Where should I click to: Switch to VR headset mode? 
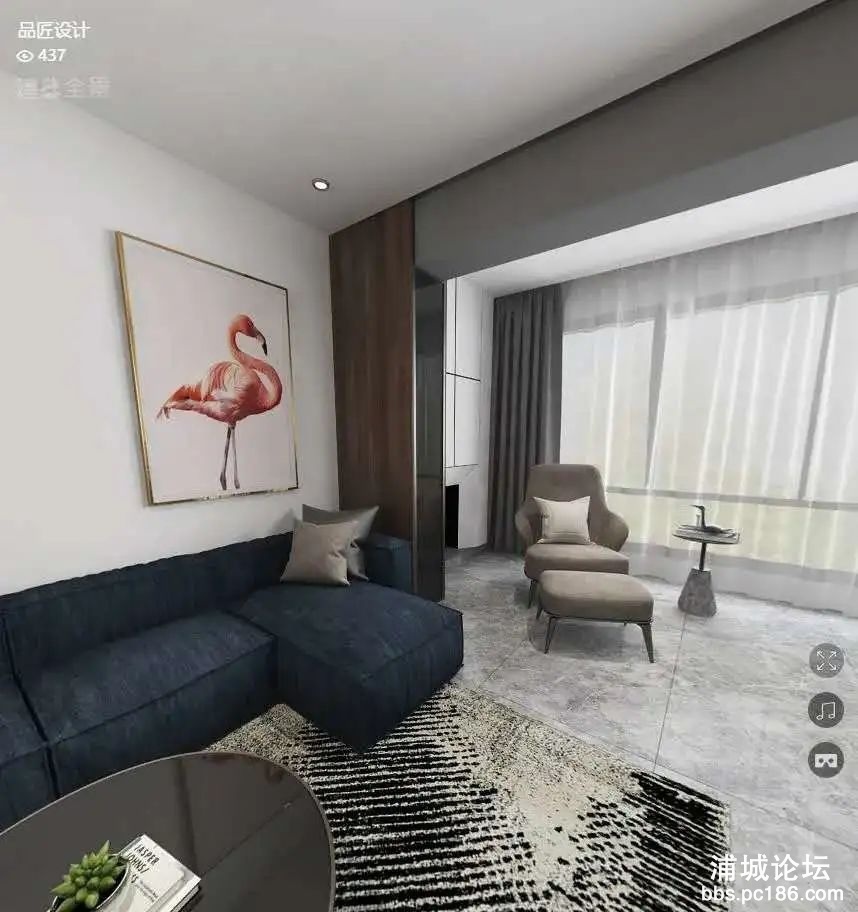coord(826,760)
